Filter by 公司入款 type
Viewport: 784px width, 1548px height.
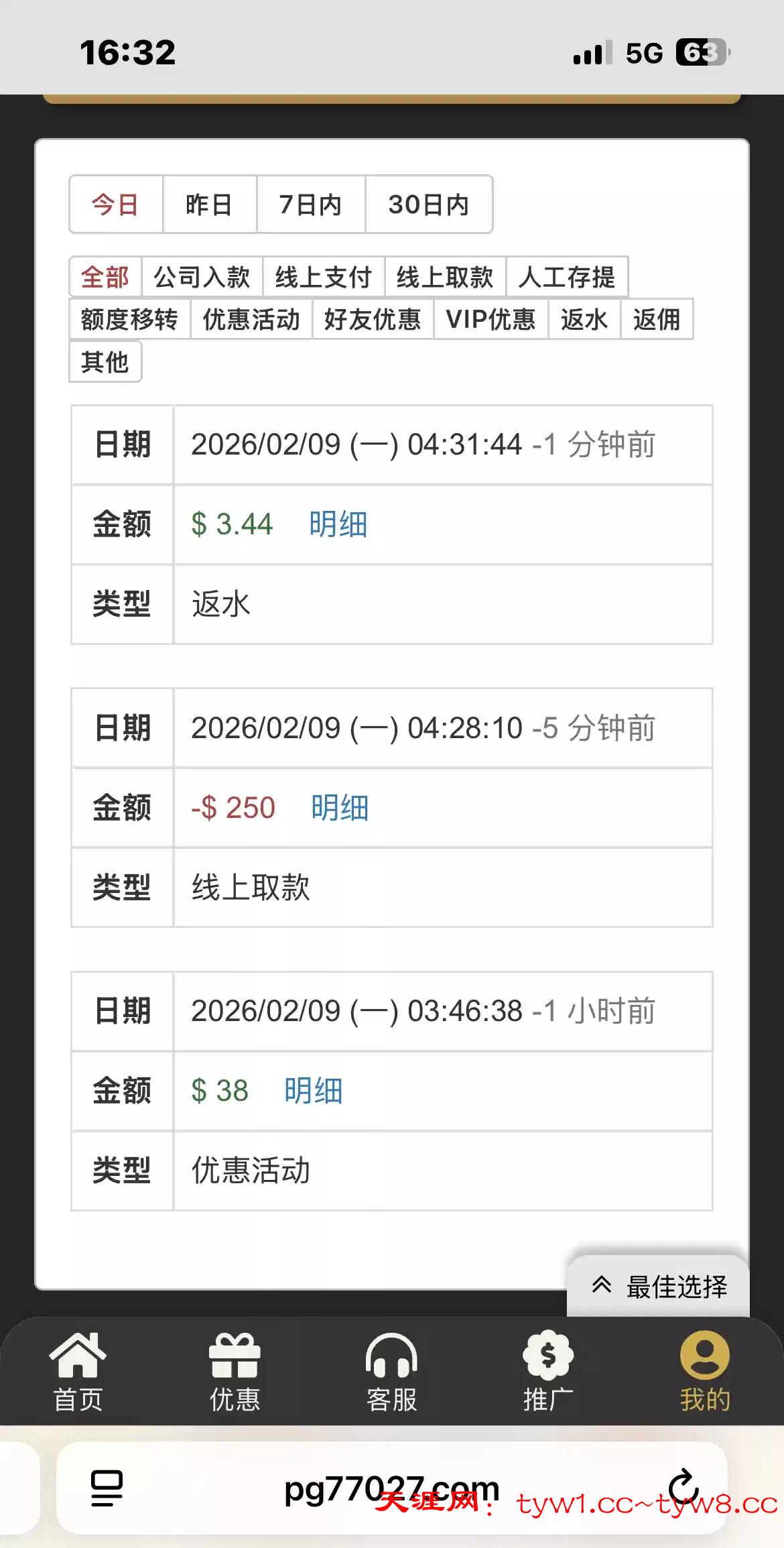[202, 277]
